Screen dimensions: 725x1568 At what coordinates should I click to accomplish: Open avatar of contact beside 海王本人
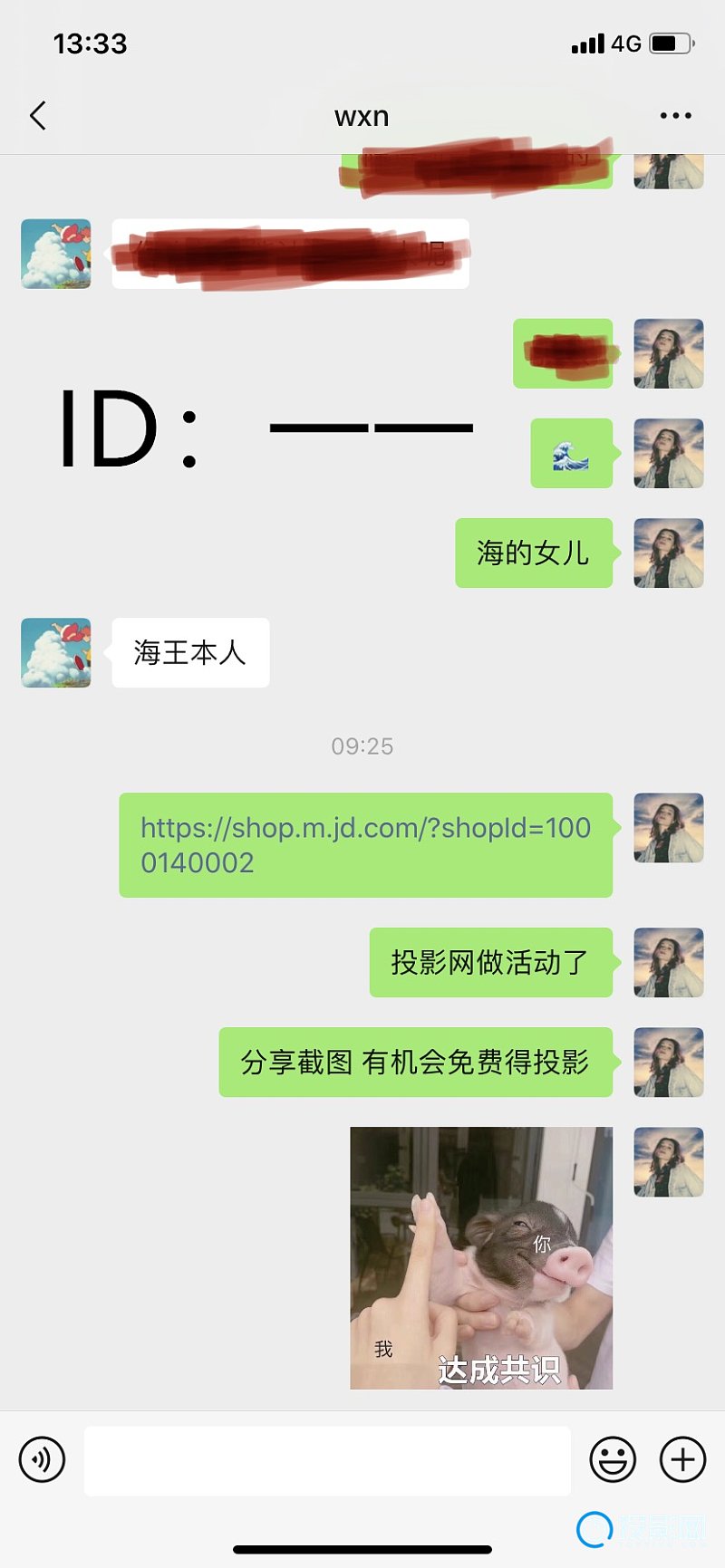click(x=56, y=652)
